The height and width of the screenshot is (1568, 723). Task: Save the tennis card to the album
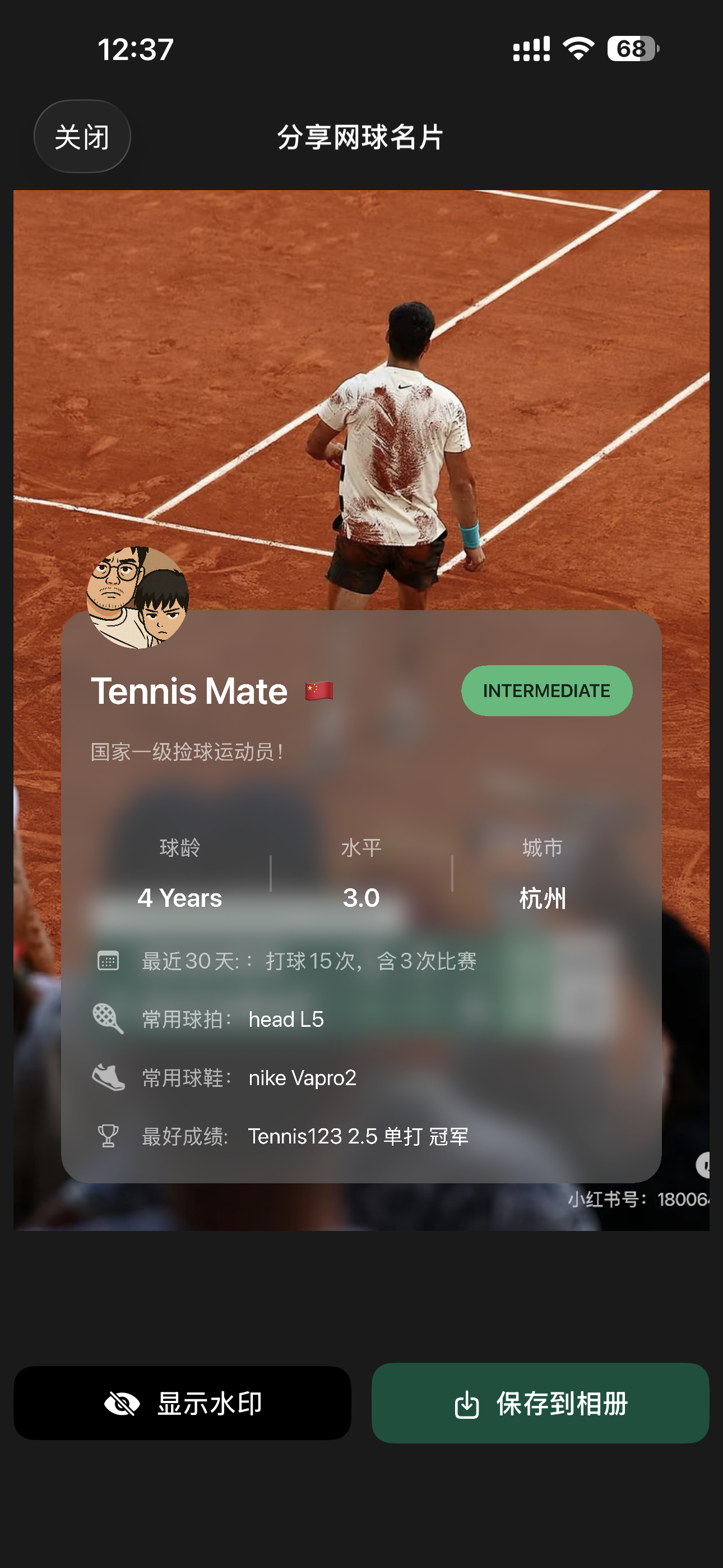pos(540,1403)
